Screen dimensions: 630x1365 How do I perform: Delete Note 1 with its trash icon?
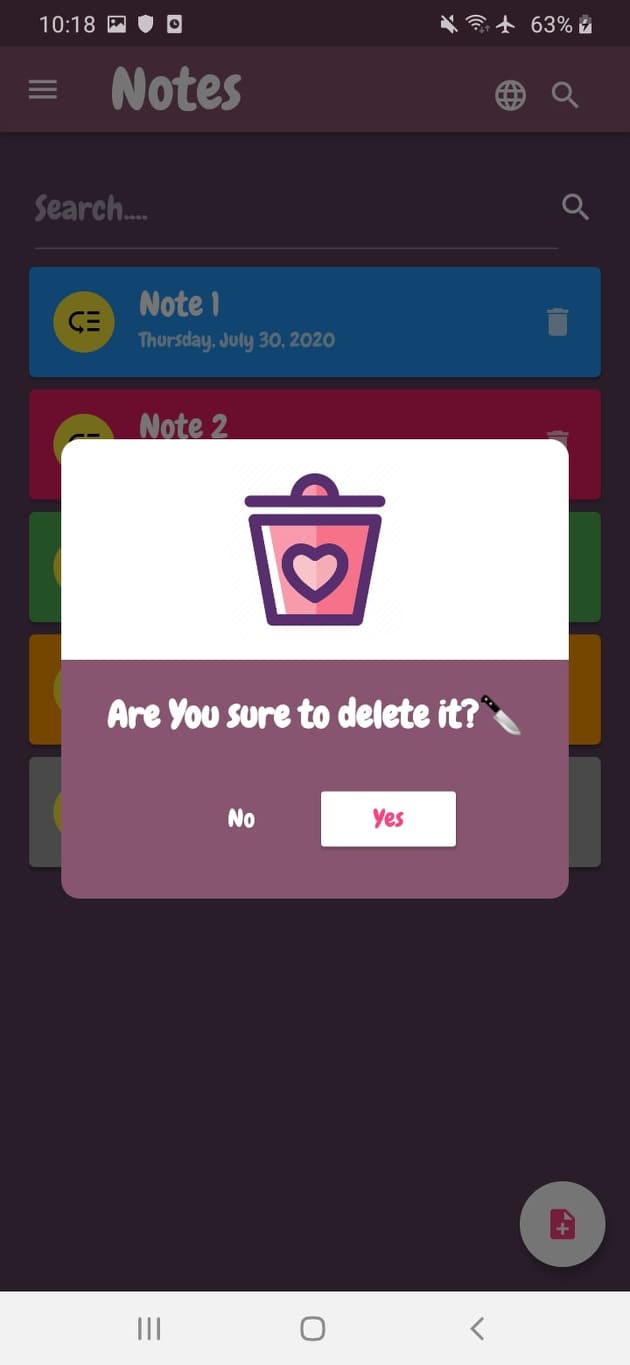[x=558, y=322]
